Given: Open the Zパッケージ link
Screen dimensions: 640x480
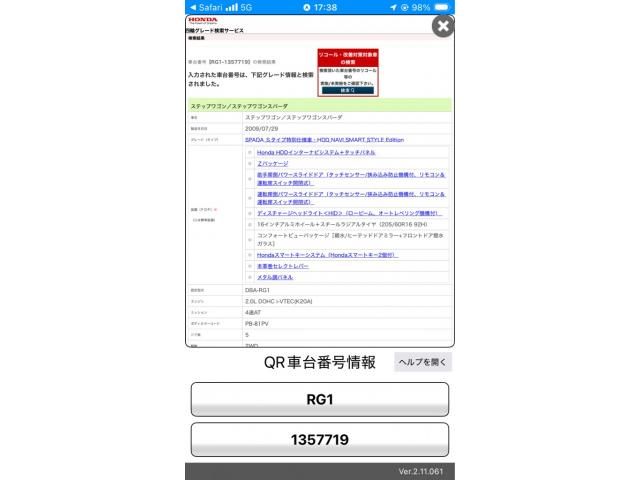Looking at the screenshot, I should point(273,162).
